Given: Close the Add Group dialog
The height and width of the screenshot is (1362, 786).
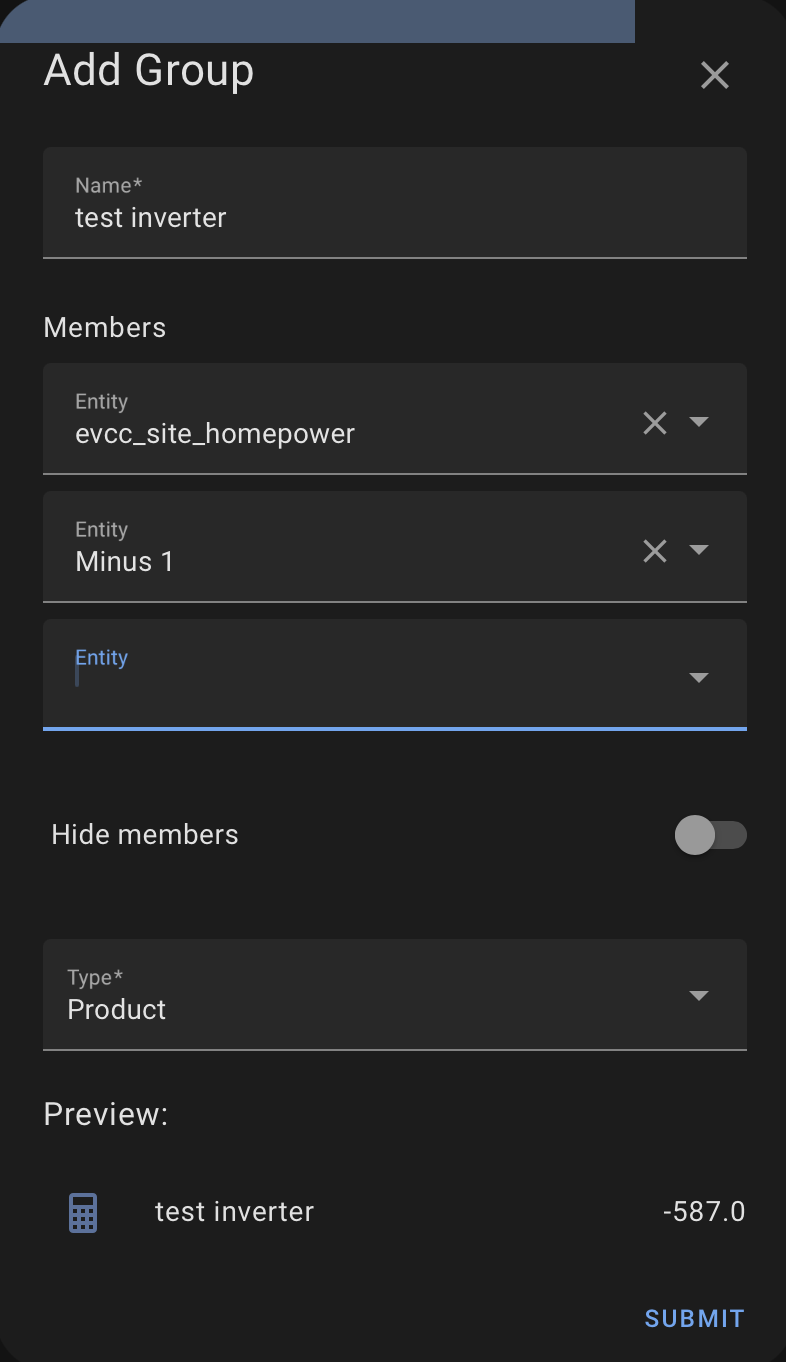Looking at the screenshot, I should pyautogui.click(x=714, y=75).
